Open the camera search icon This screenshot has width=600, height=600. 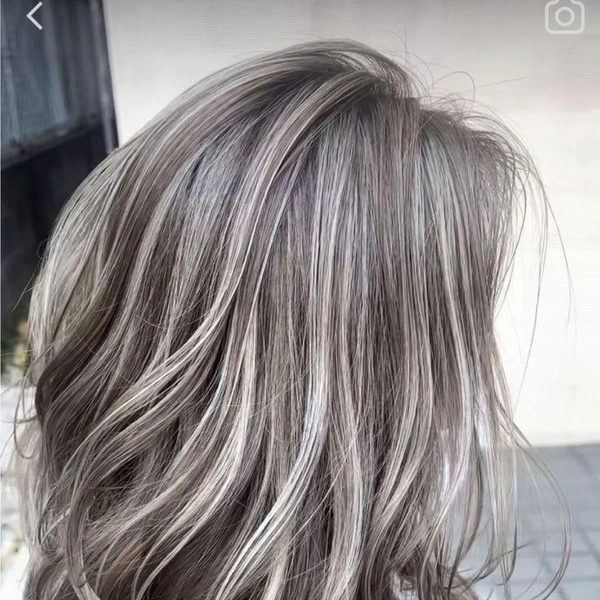coord(564,16)
